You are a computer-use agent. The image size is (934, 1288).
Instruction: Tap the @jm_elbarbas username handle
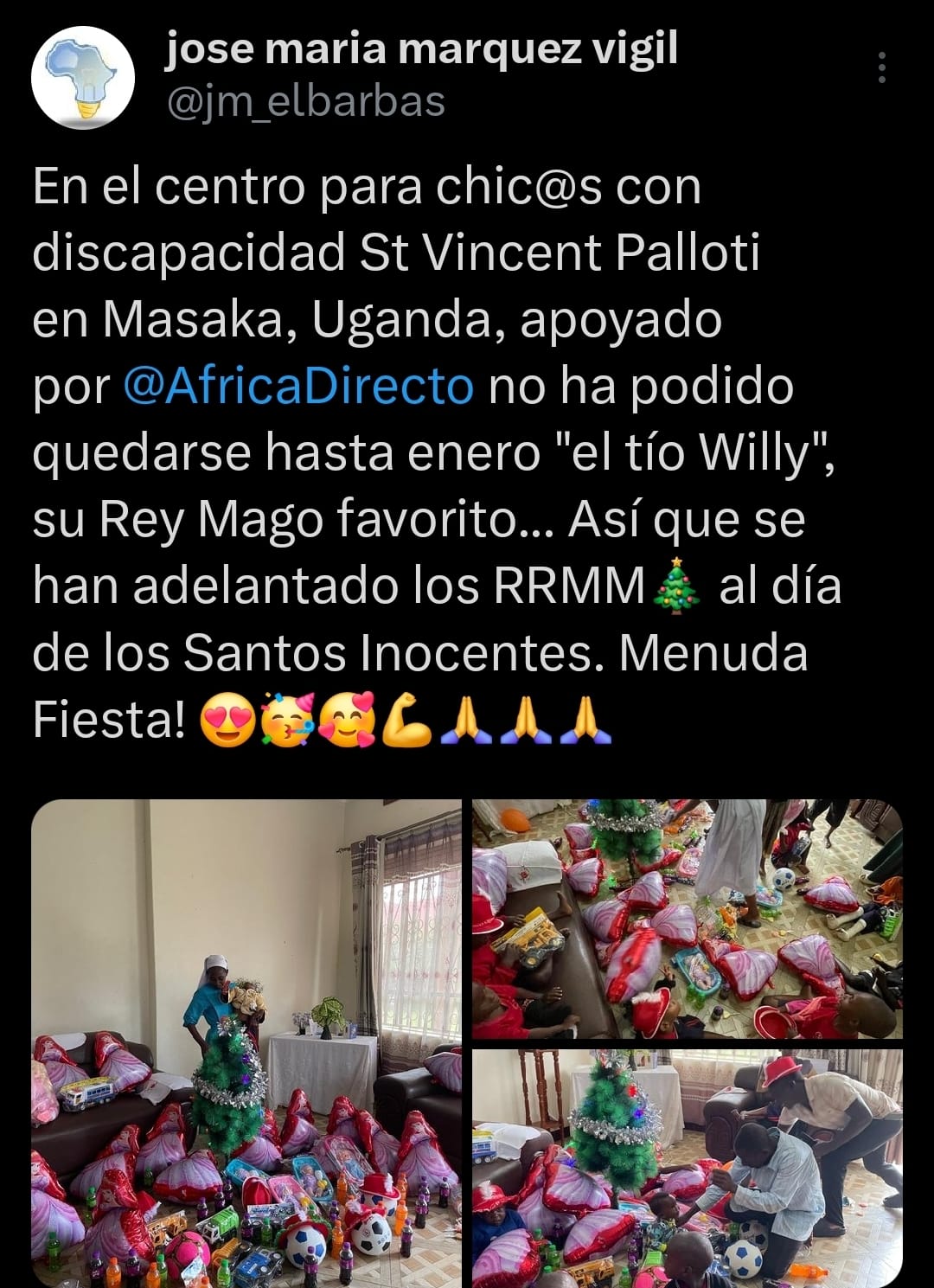click(x=305, y=101)
